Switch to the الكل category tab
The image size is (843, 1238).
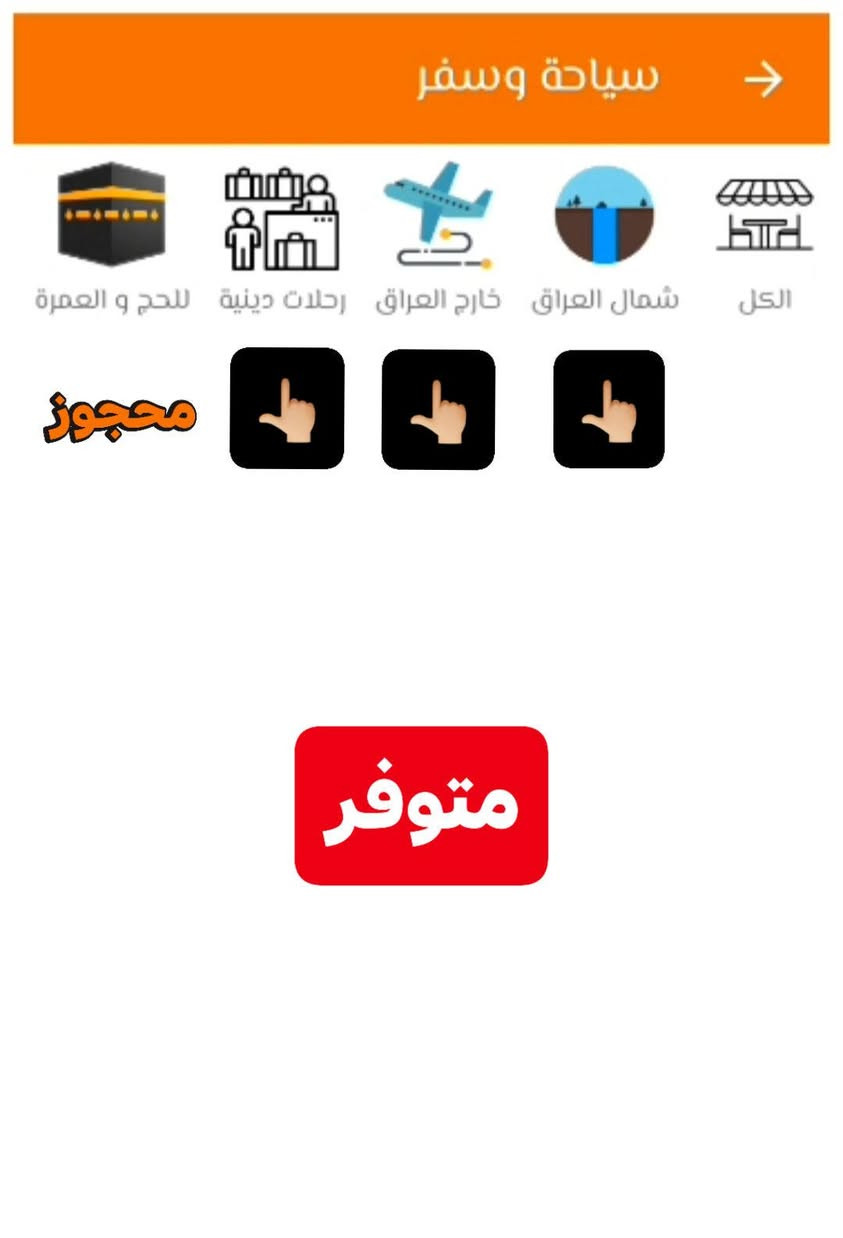[765, 298]
